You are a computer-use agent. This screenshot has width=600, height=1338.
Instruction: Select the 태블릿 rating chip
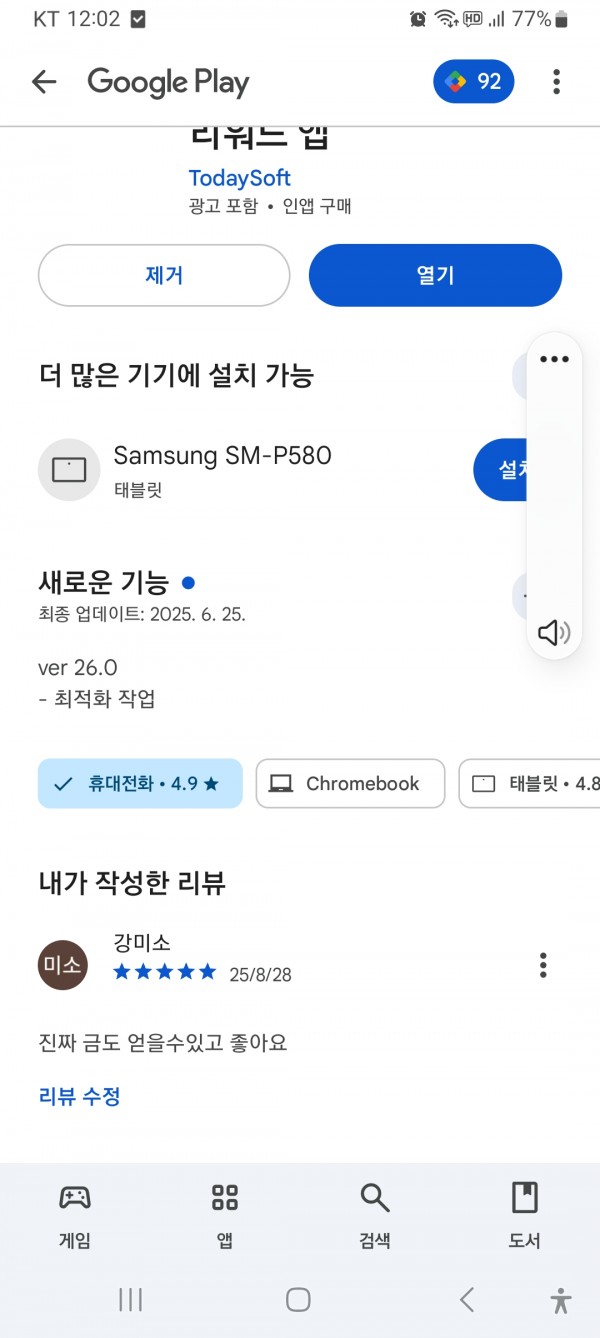530,783
